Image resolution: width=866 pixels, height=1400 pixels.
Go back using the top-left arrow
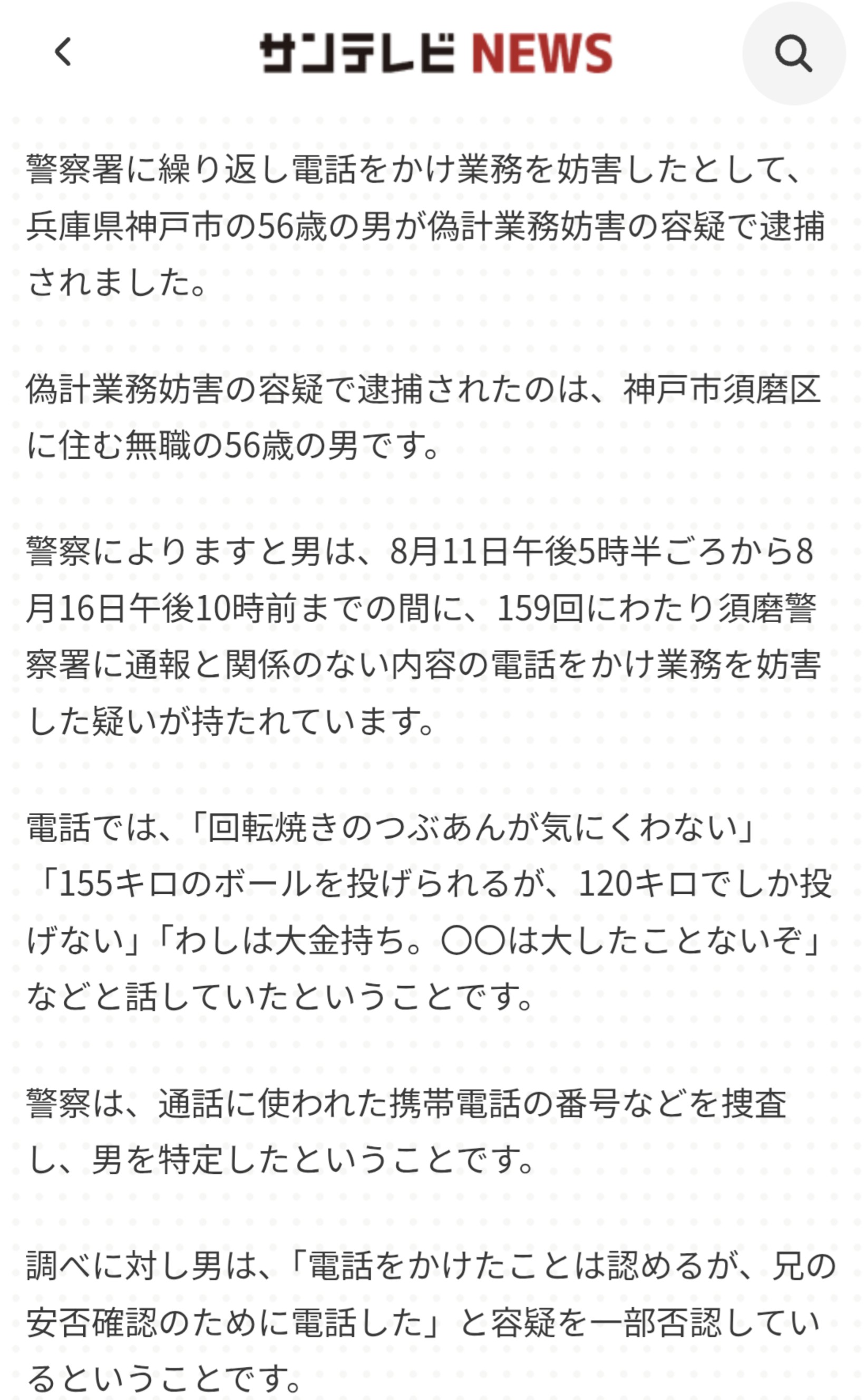[63, 52]
